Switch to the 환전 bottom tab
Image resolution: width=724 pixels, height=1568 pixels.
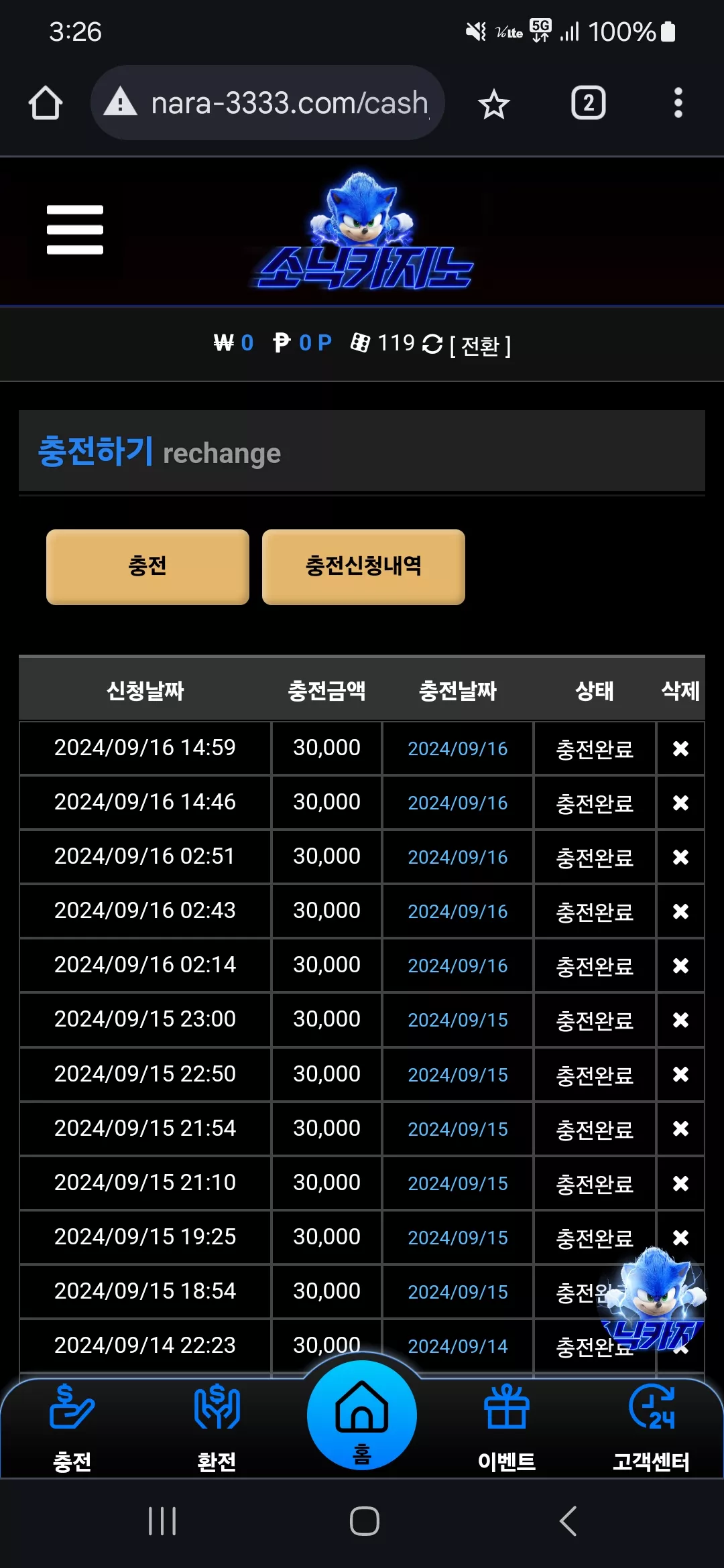217,1427
